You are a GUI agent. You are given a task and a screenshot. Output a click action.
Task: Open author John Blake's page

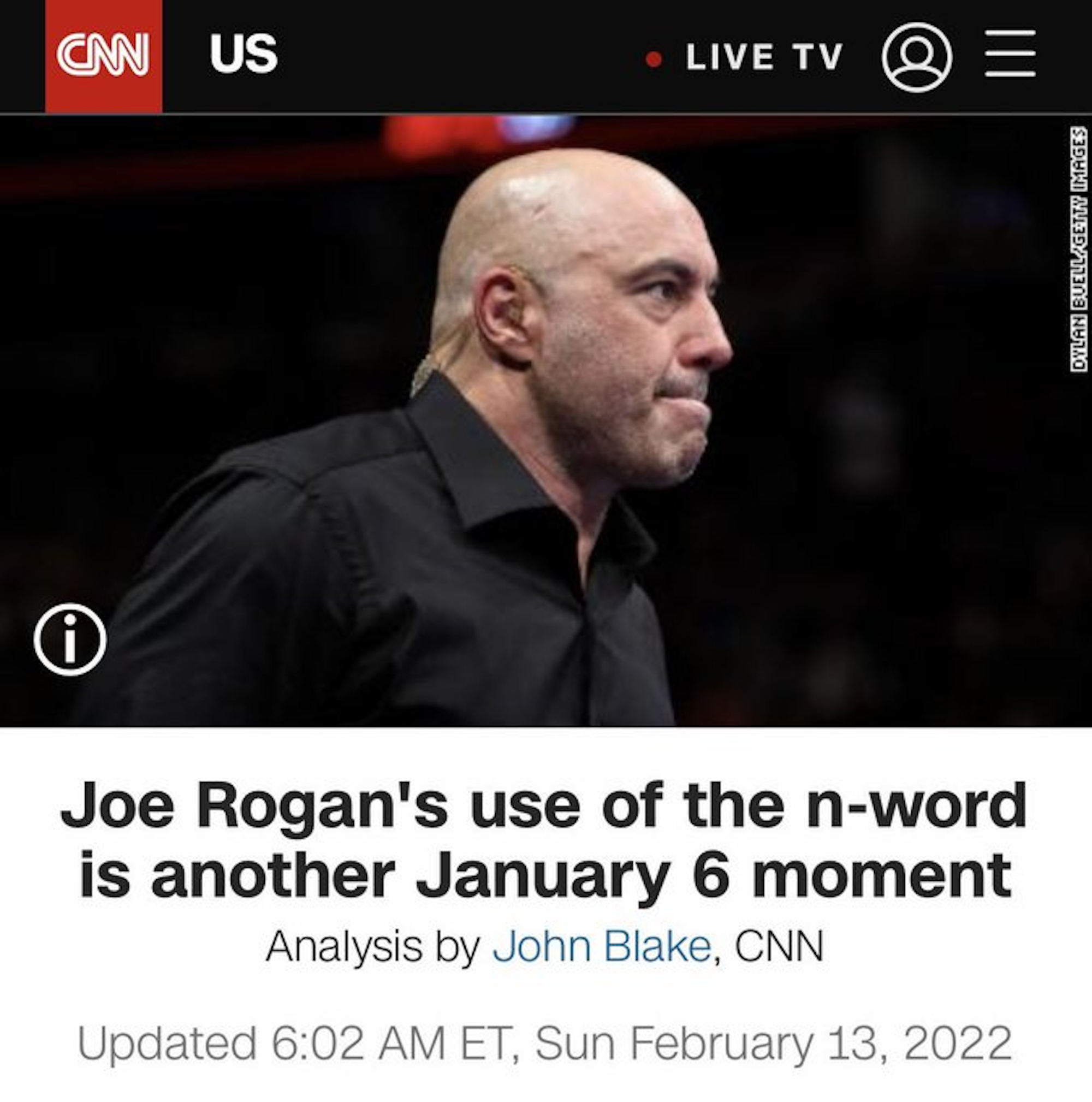(601, 946)
